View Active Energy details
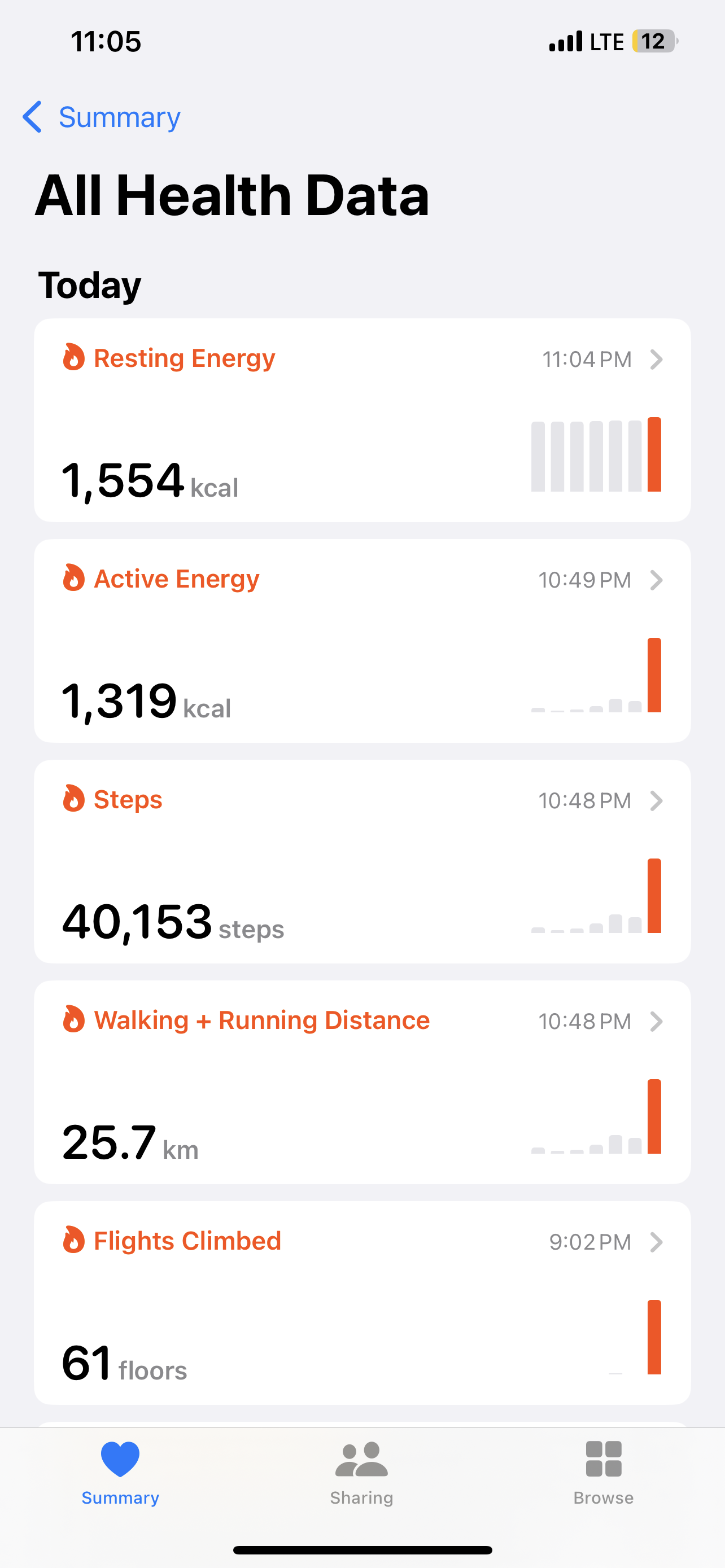 pyautogui.click(x=362, y=640)
